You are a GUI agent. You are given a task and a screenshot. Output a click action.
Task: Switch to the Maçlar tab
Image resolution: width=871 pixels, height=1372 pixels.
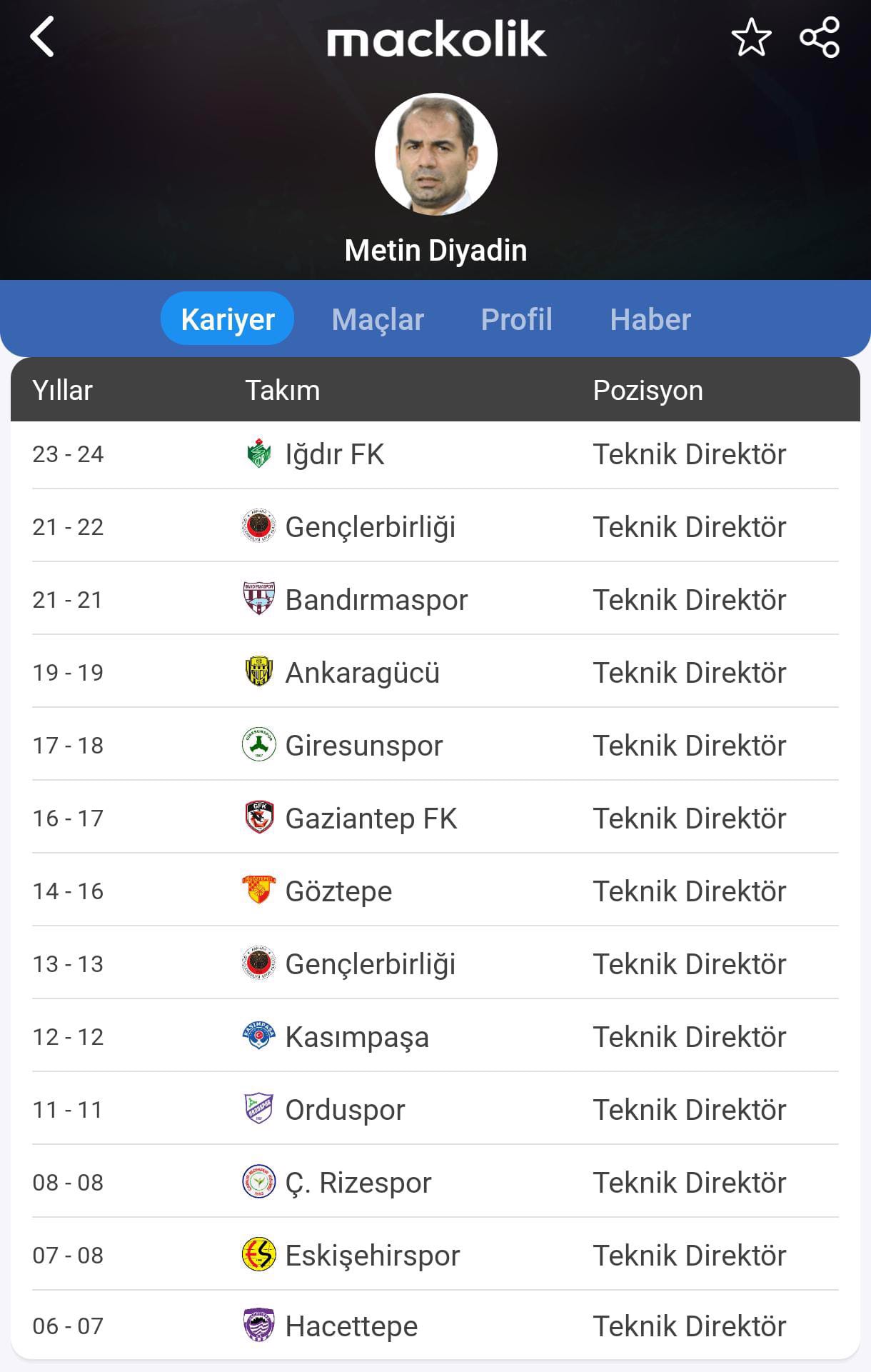click(378, 319)
